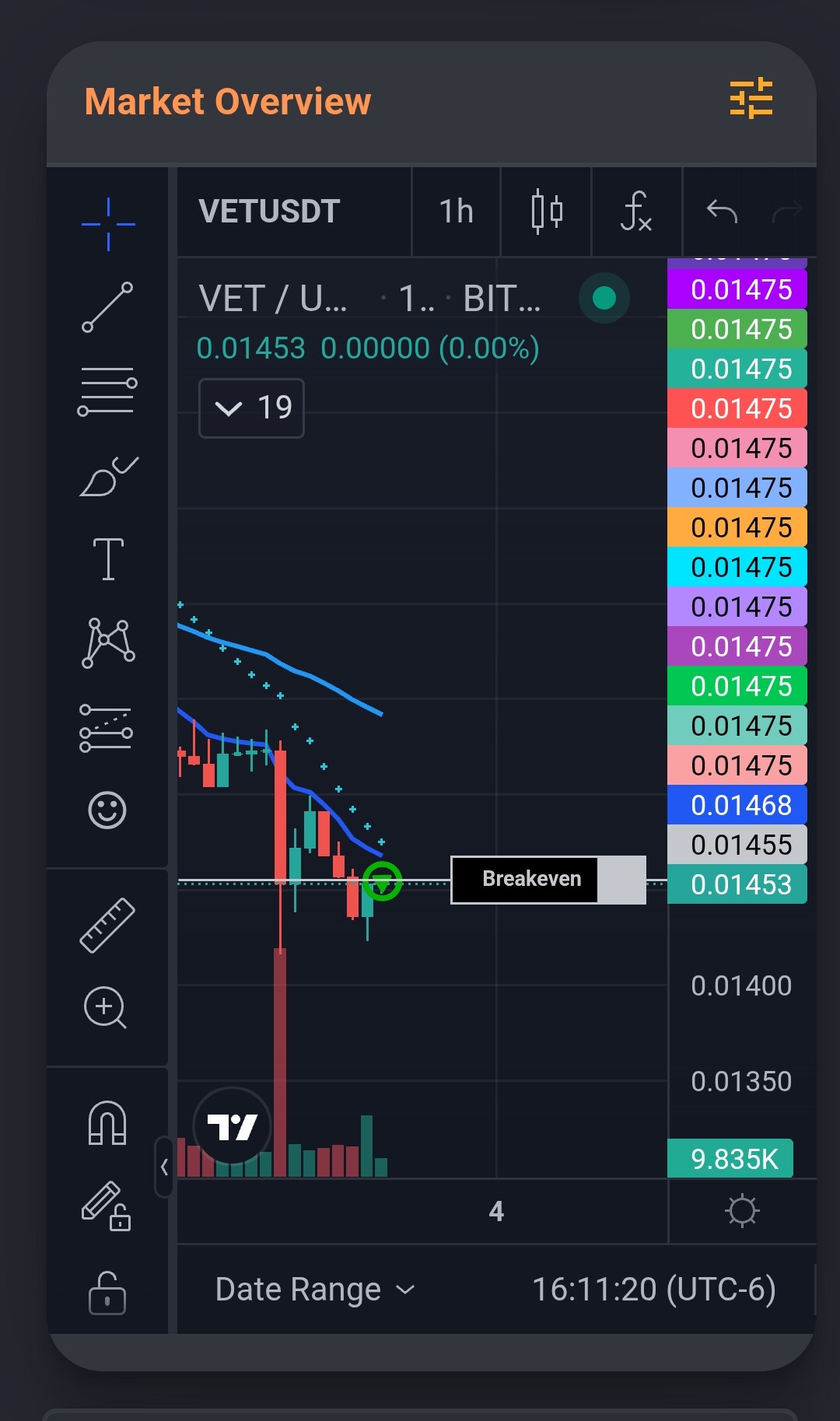Open the indicators fx menu
Image resolution: width=840 pixels, height=1421 pixels.
coord(636,211)
